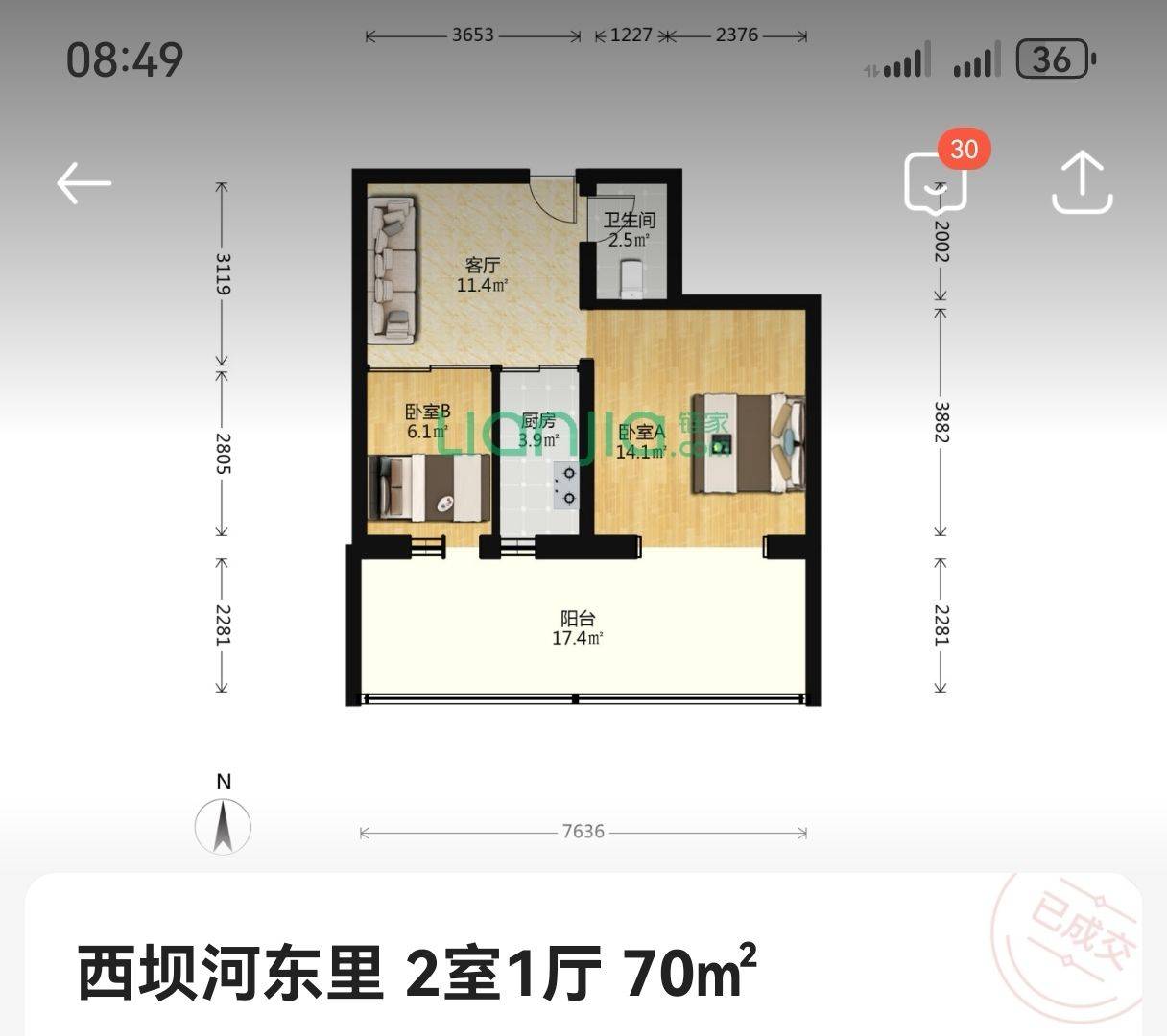Go back to the previous page
This screenshot has width=1167, height=1036.
pyautogui.click(x=84, y=182)
